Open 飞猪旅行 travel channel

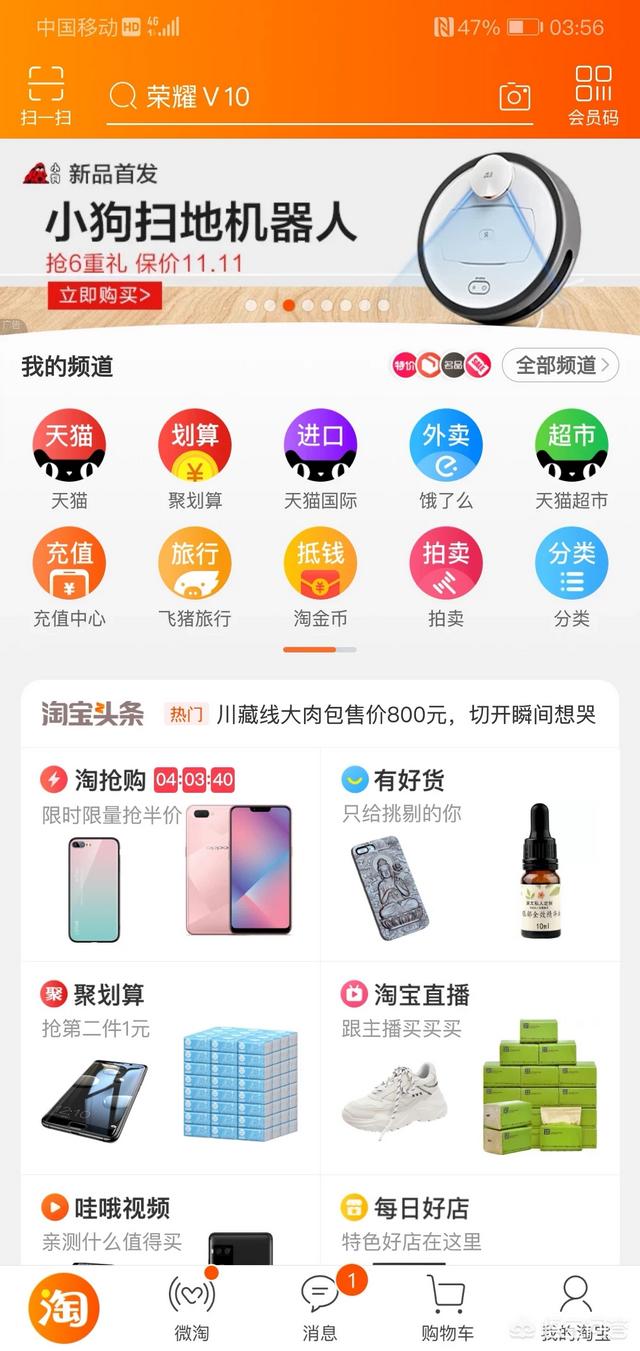(x=194, y=578)
